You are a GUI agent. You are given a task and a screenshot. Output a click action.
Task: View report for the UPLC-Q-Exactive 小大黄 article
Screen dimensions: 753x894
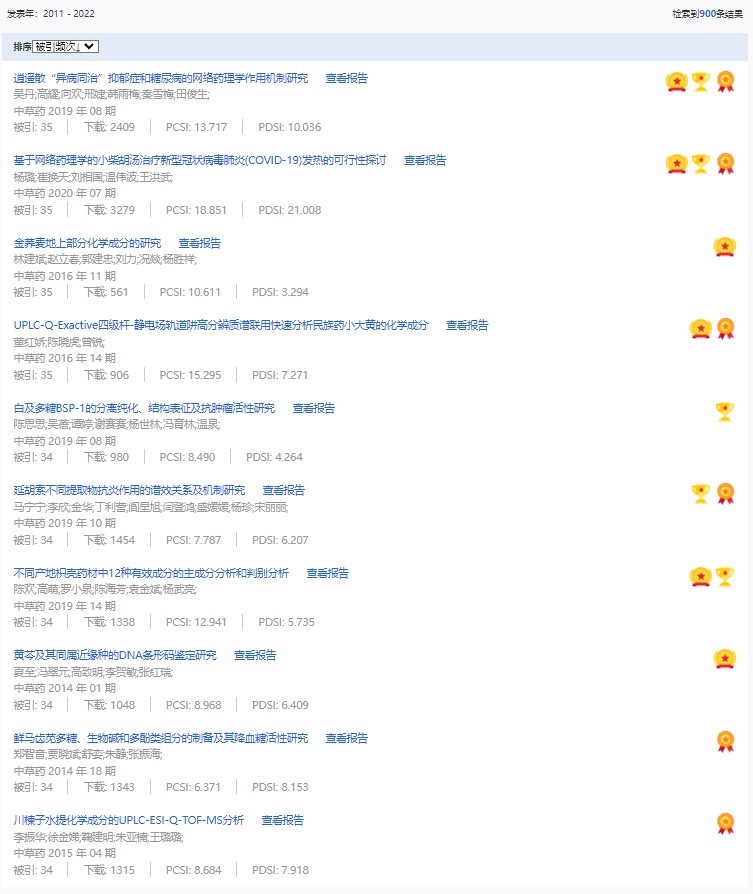(x=467, y=325)
